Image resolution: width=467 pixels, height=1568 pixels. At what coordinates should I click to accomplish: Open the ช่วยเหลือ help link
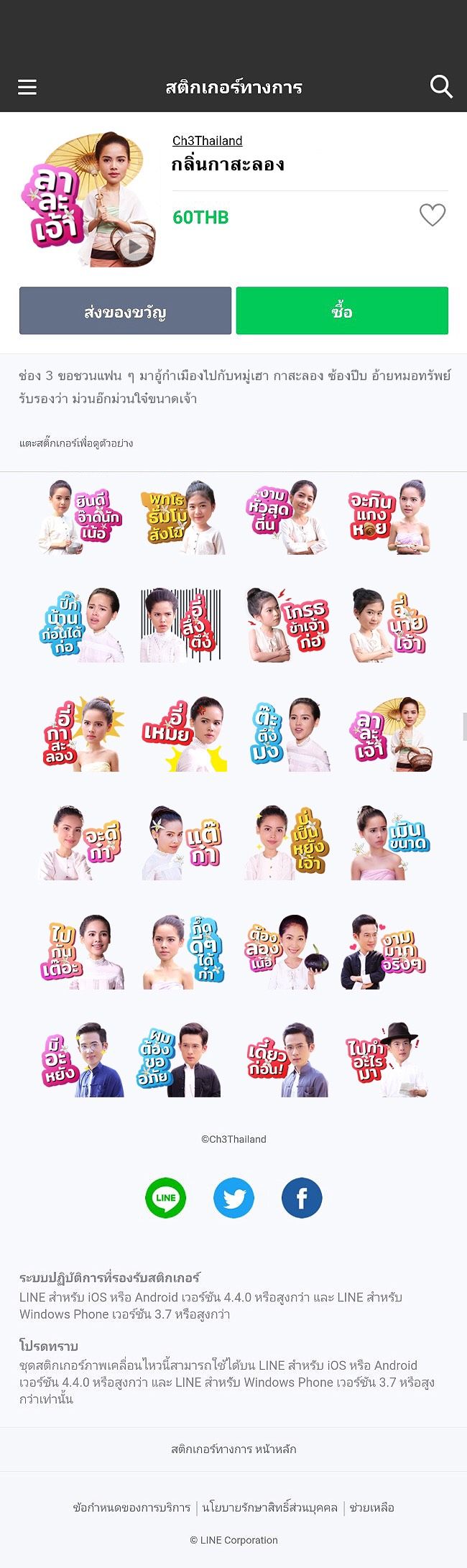[x=371, y=1508]
